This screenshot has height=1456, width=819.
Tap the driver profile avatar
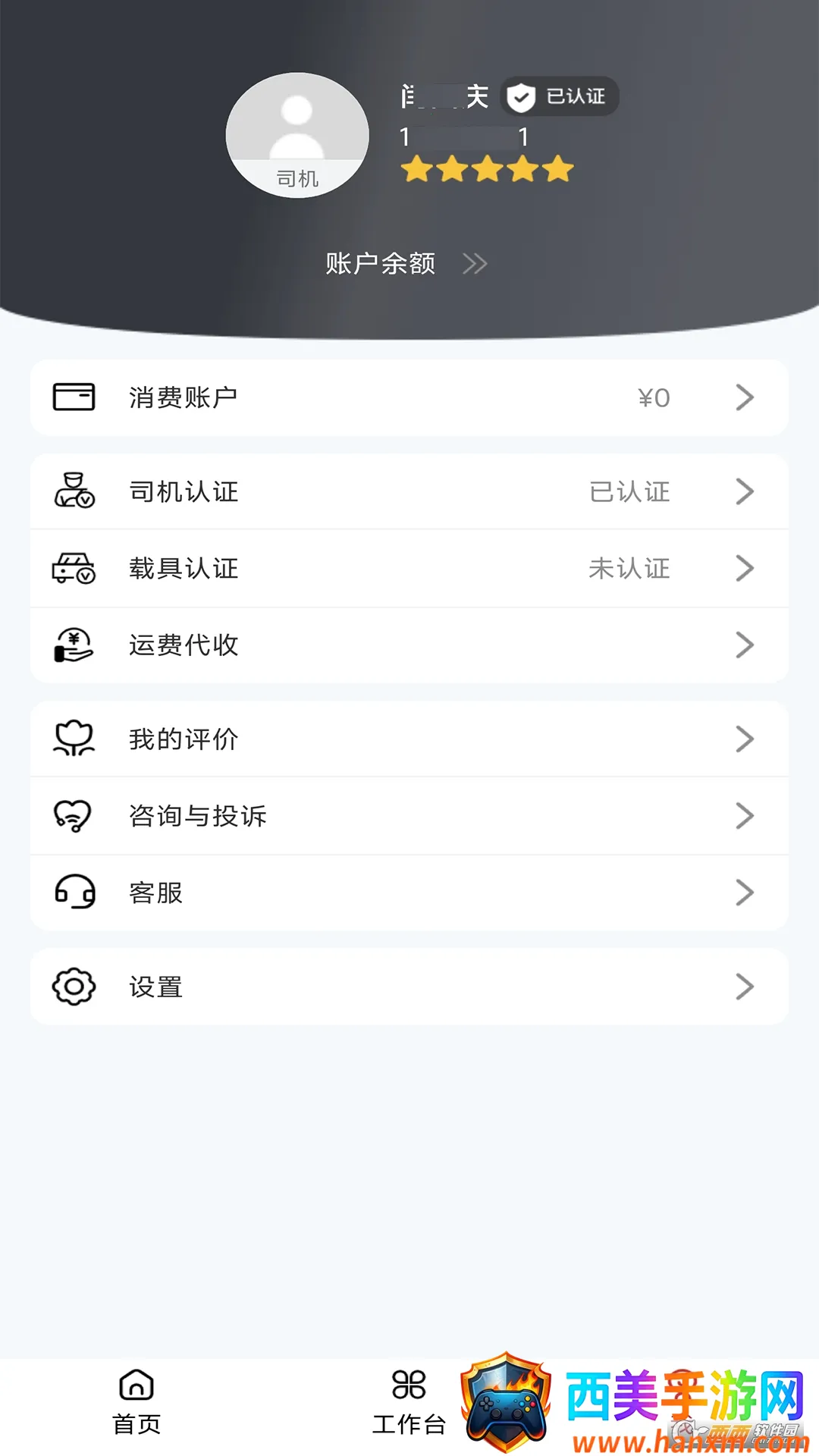[297, 135]
